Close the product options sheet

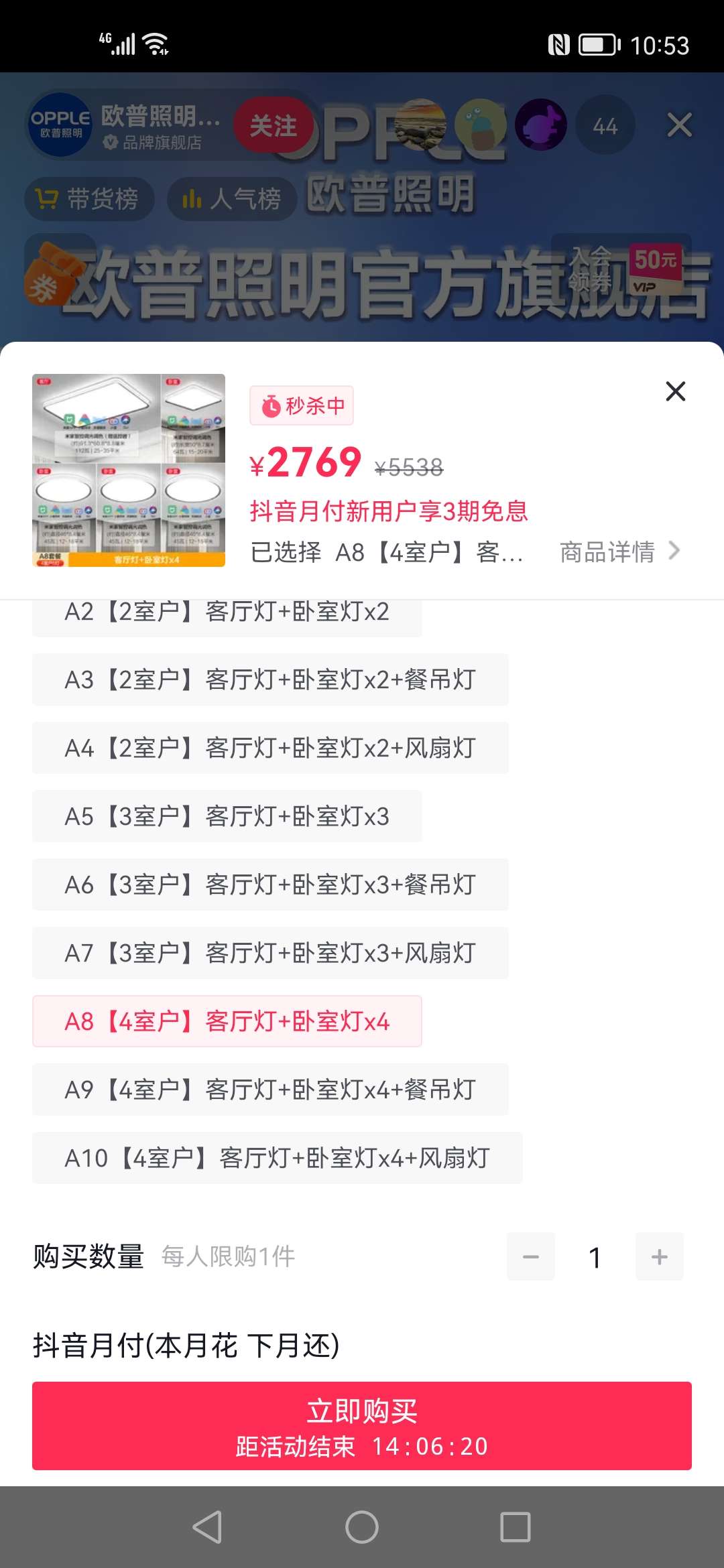(675, 391)
